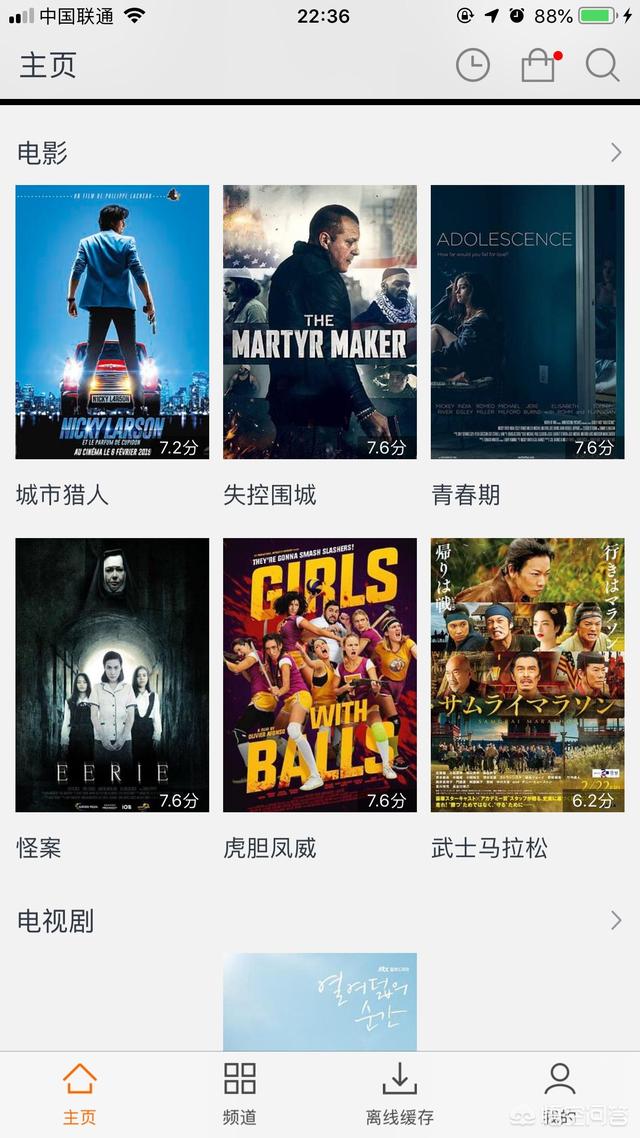This screenshot has width=640, height=1138.
Task: Open the movie 城市猎人
Action: click(x=112, y=322)
